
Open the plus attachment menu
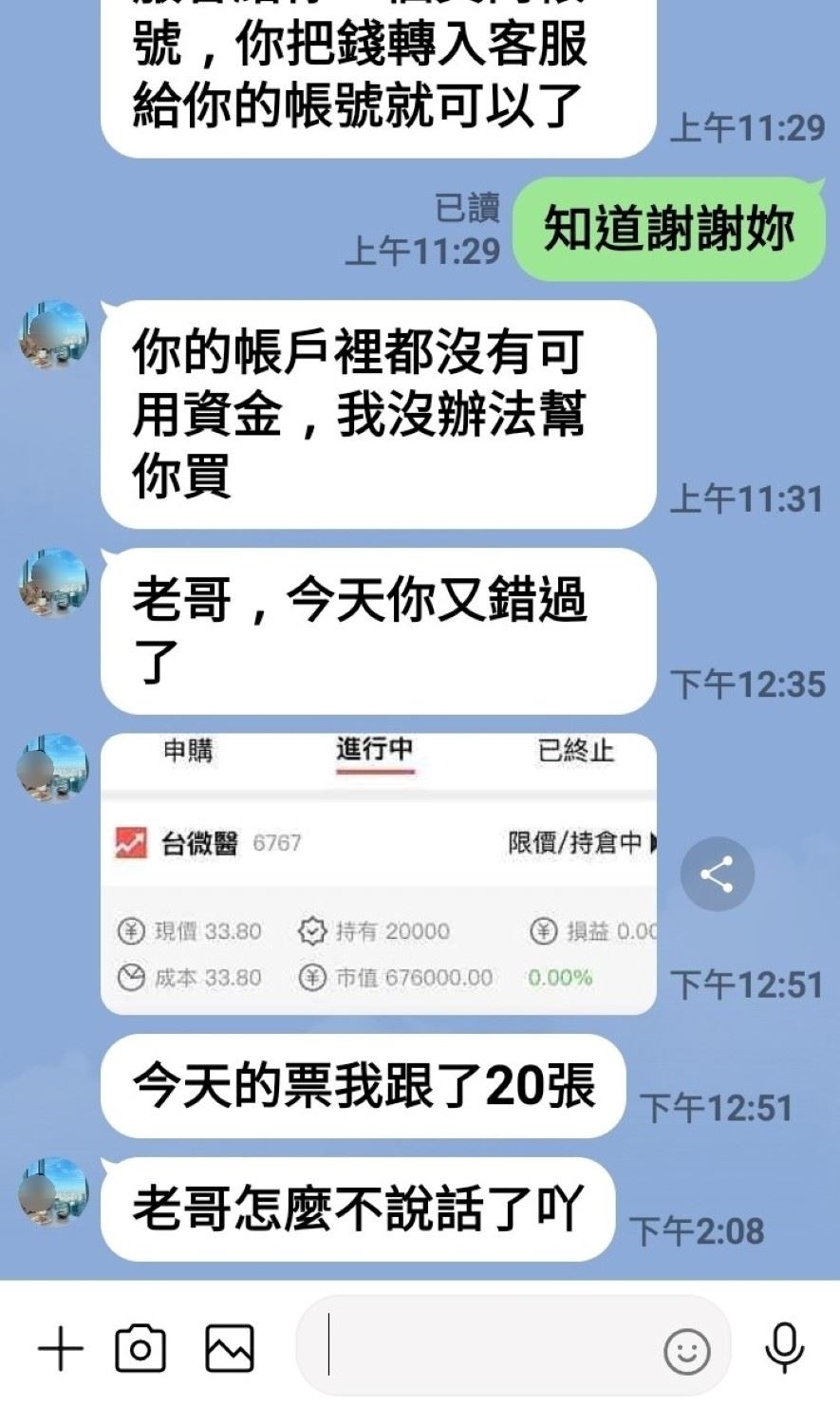[x=61, y=1348]
